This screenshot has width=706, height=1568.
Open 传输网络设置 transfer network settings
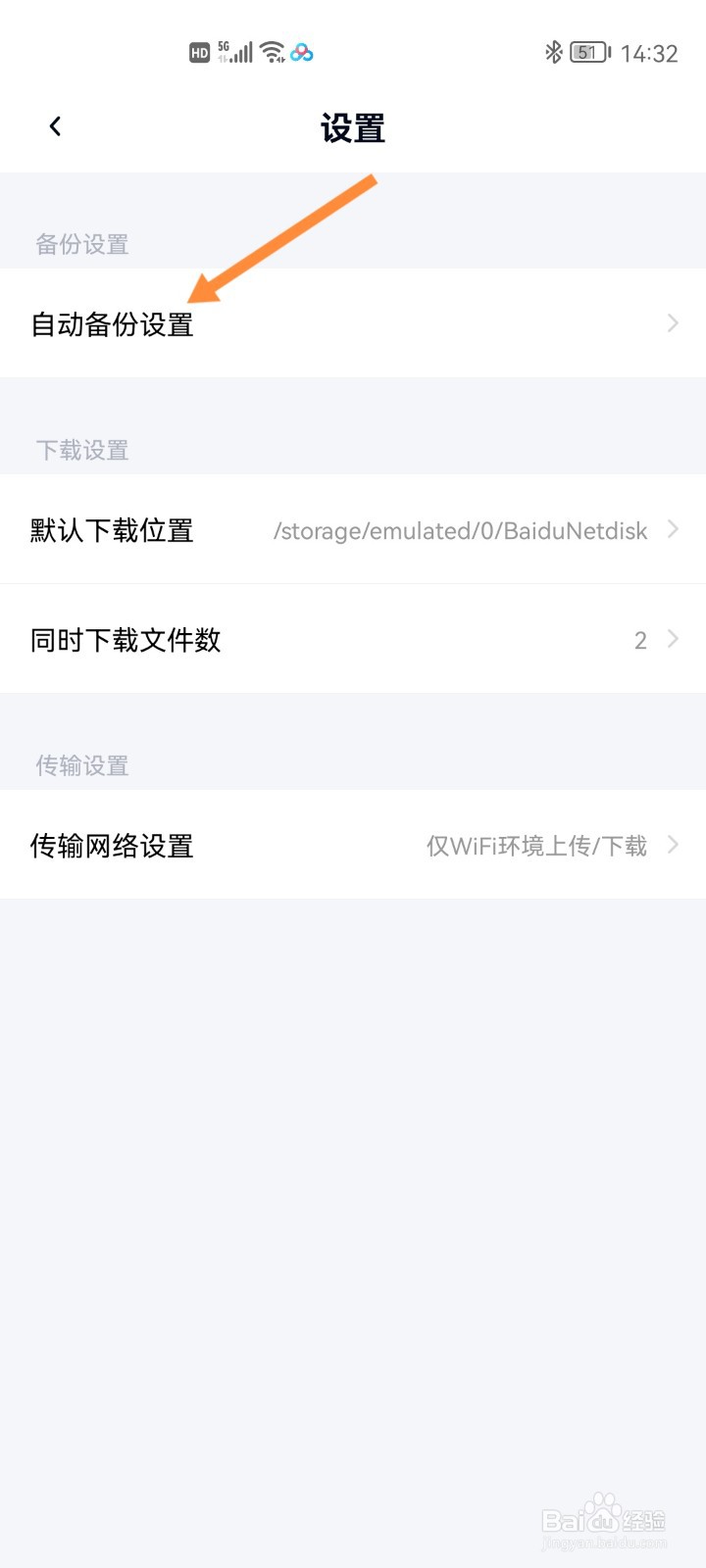(x=111, y=845)
